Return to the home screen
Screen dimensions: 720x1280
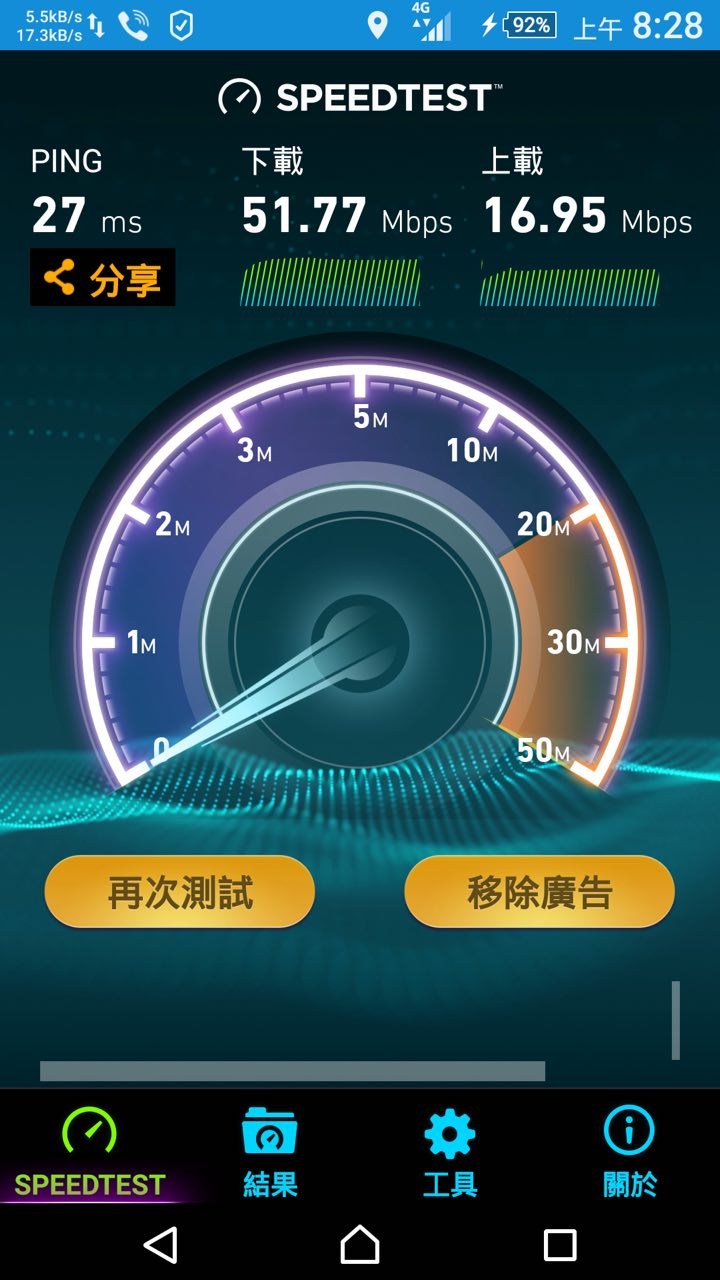(360, 1245)
